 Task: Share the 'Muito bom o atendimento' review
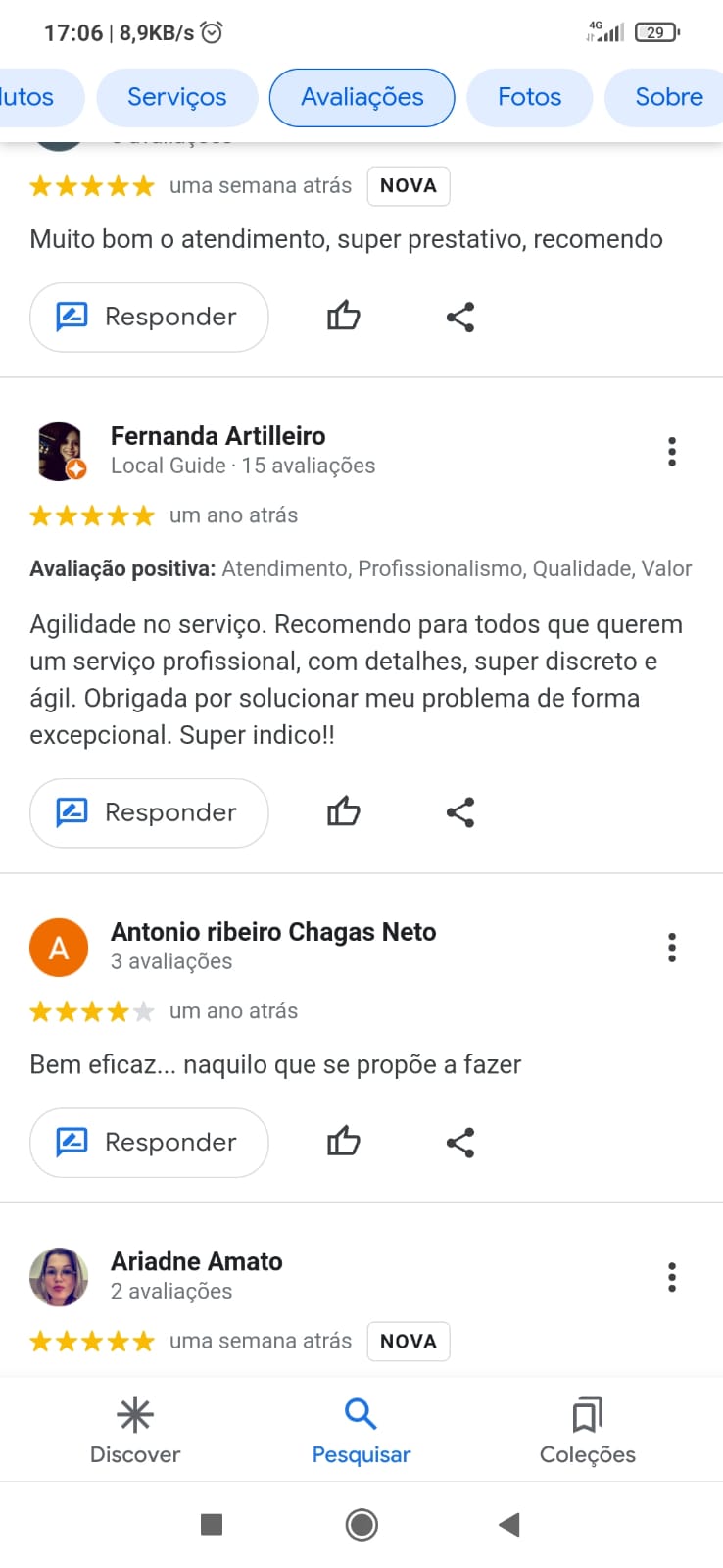tap(460, 317)
